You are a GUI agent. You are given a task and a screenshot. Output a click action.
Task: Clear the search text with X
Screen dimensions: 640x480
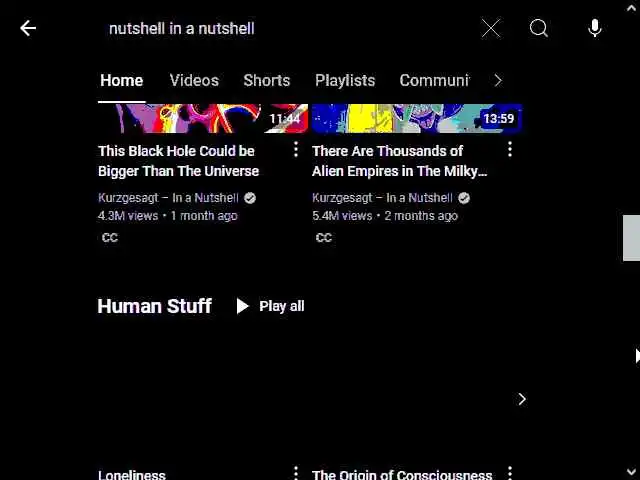[491, 28]
